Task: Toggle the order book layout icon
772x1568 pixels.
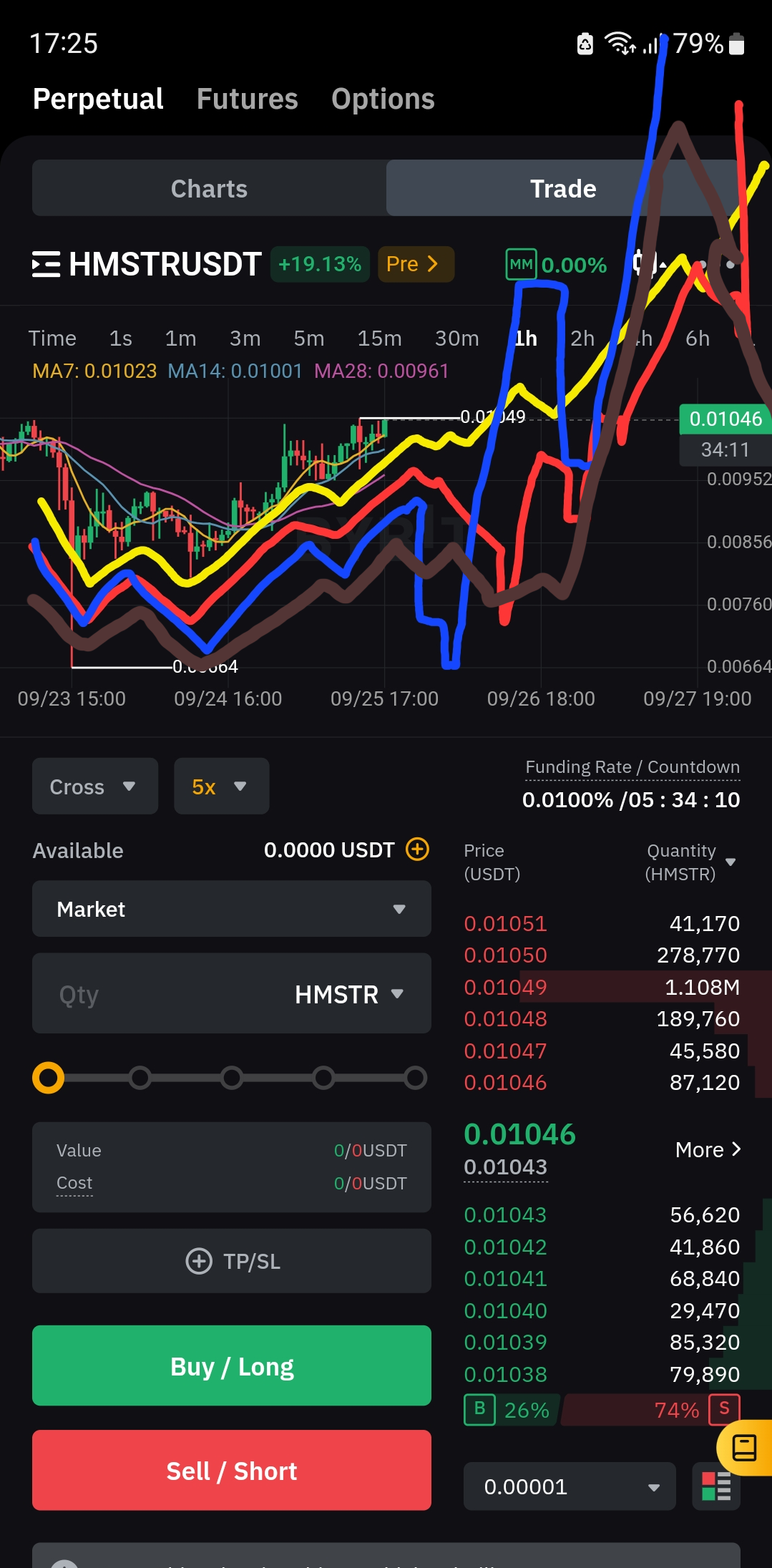Action: click(716, 1486)
